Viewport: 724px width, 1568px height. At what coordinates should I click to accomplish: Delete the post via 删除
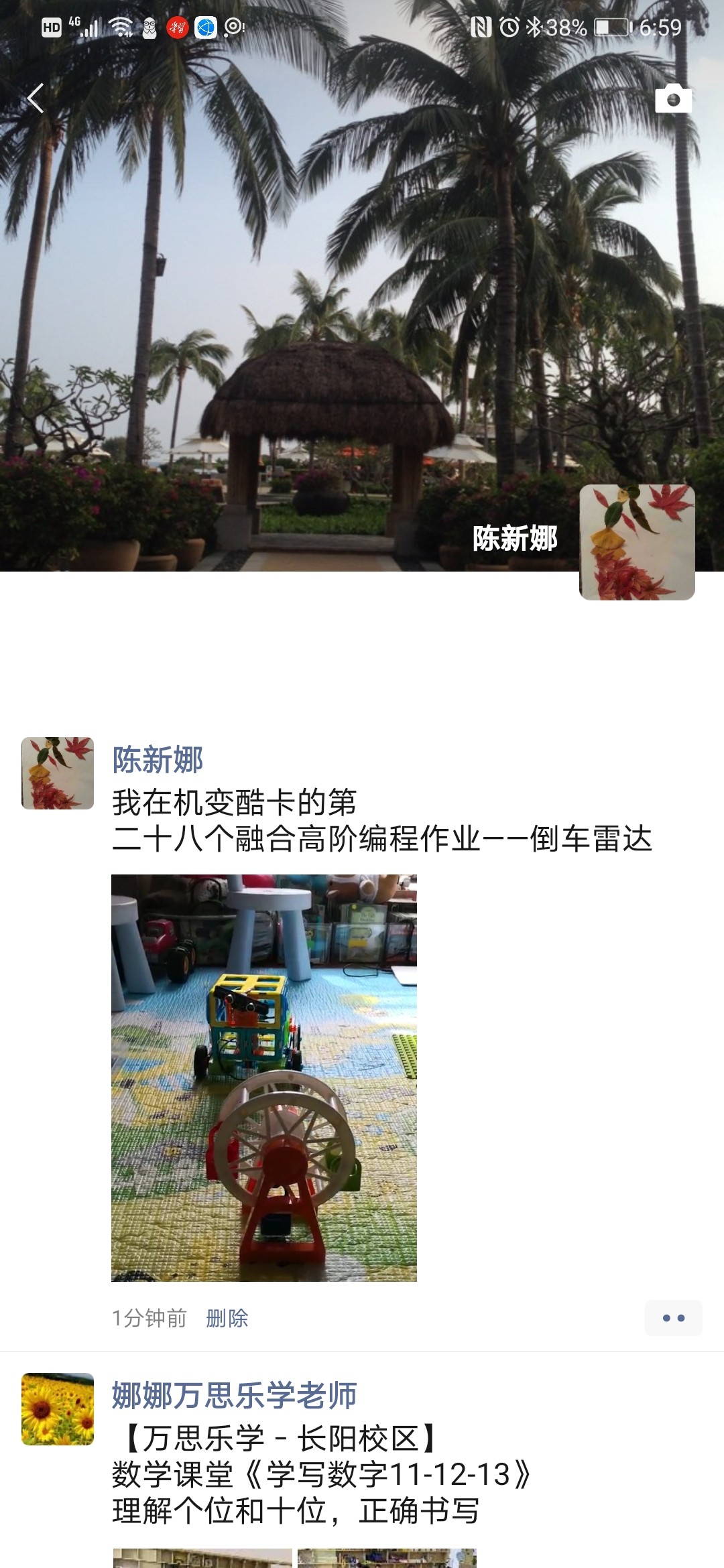coord(227,1318)
